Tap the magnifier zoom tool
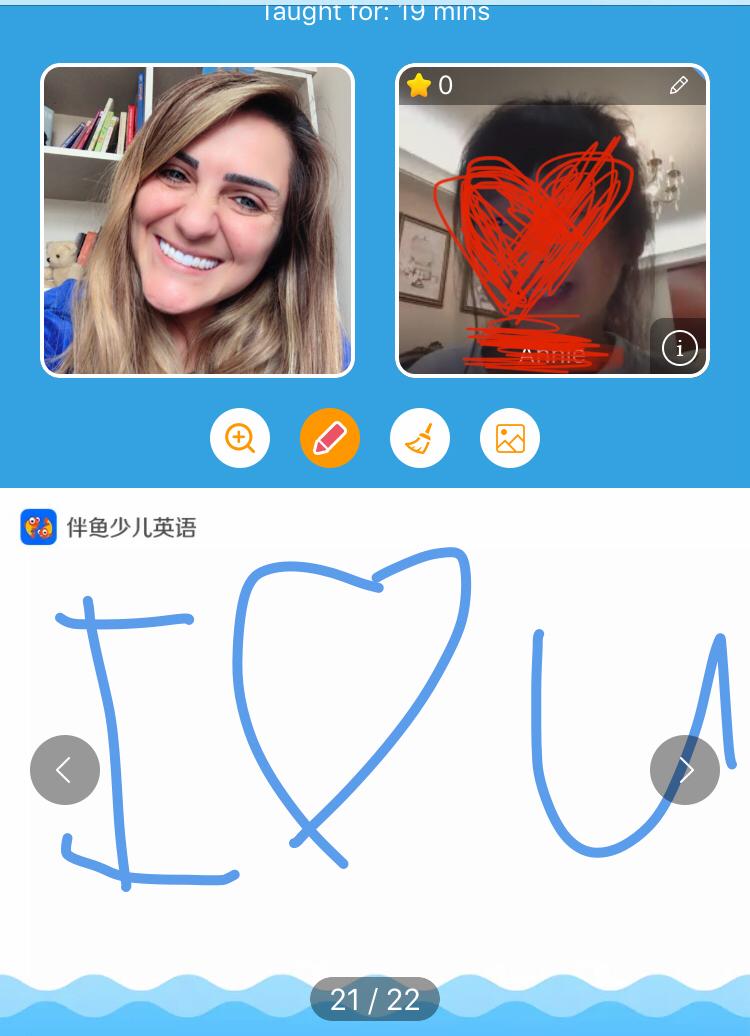Image resolution: width=750 pixels, height=1036 pixels. 240,438
